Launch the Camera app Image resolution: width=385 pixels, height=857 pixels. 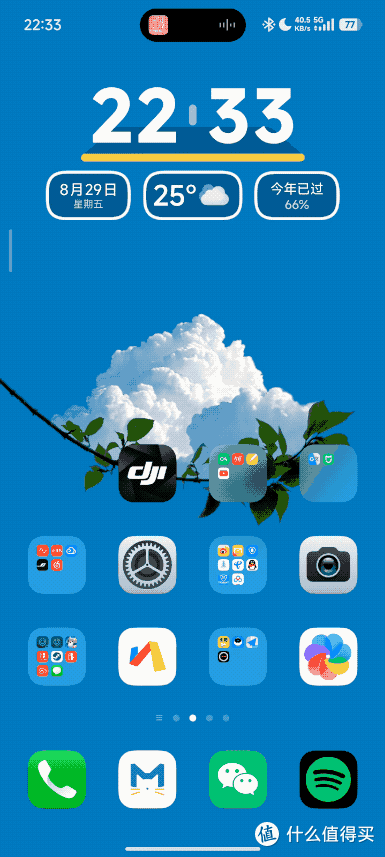click(328, 565)
